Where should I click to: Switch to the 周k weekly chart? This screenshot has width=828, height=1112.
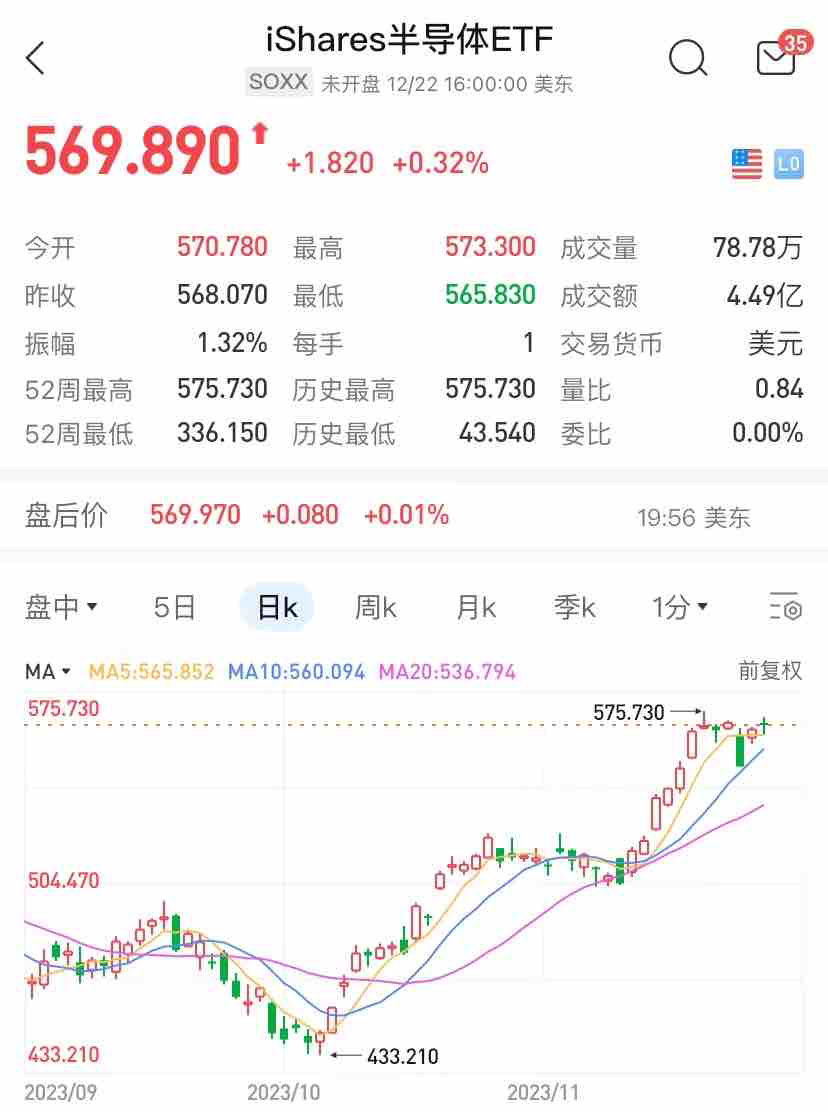point(376,607)
